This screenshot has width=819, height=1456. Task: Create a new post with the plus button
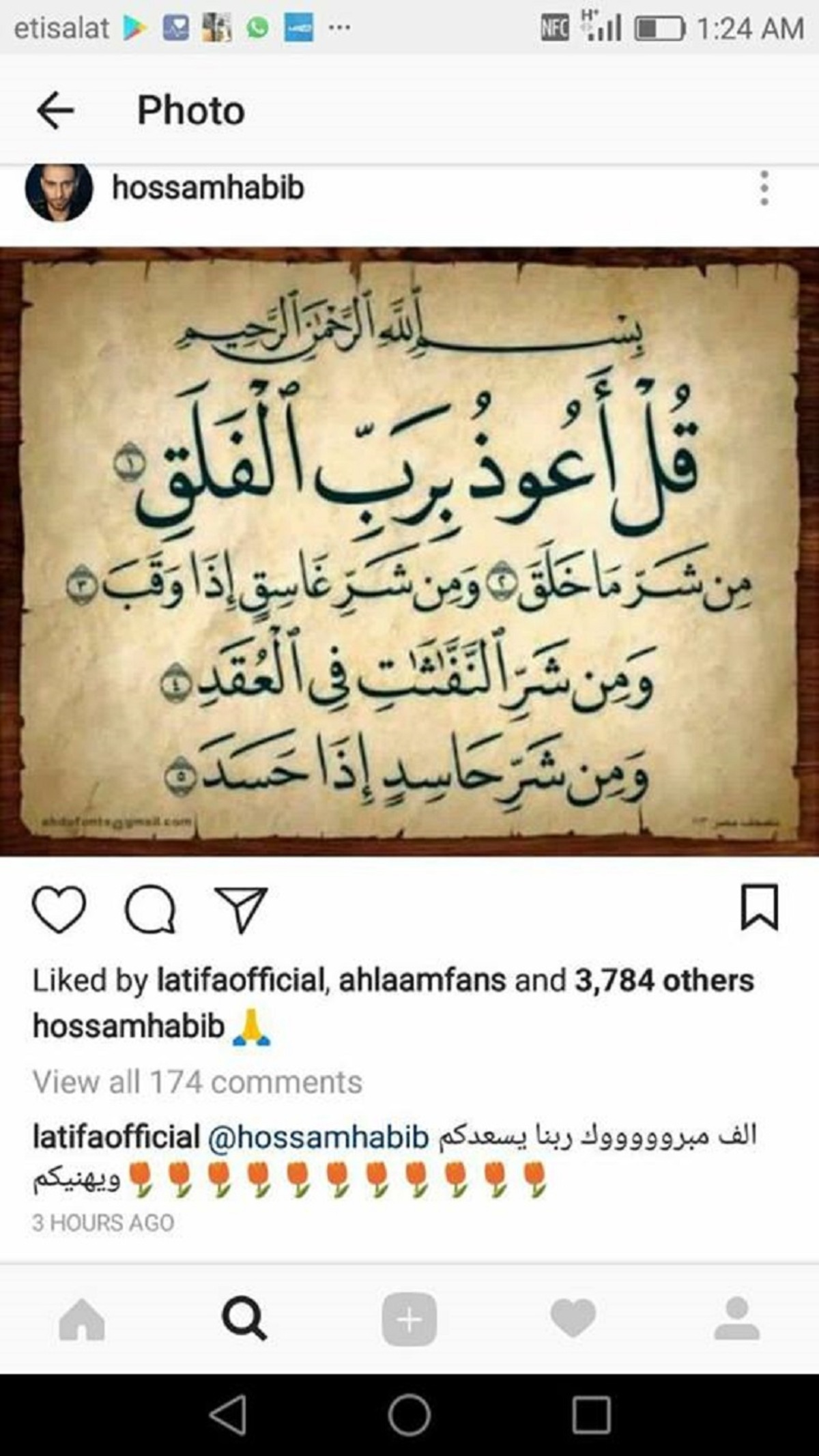tap(409, 1318)
